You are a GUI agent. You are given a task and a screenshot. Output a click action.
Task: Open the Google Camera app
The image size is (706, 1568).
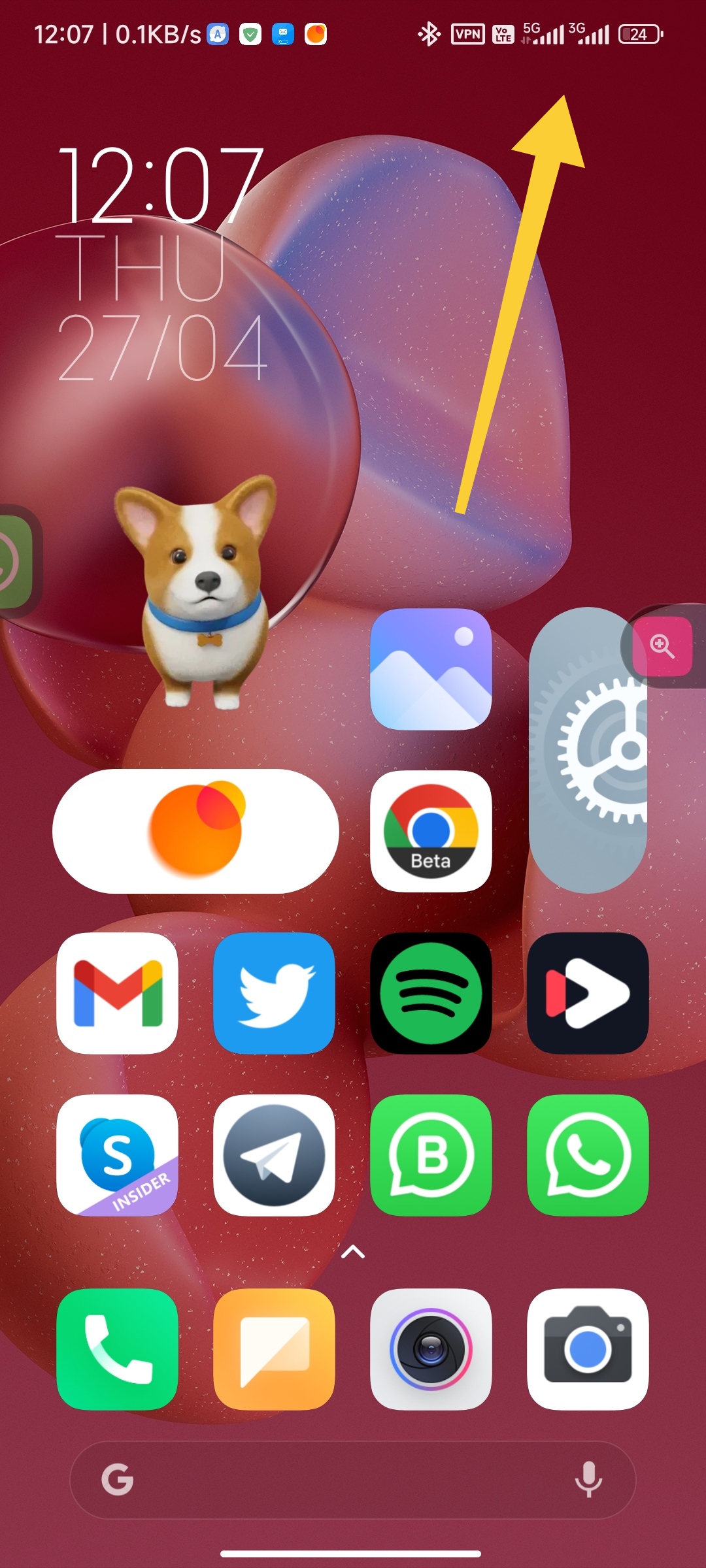588,1349
